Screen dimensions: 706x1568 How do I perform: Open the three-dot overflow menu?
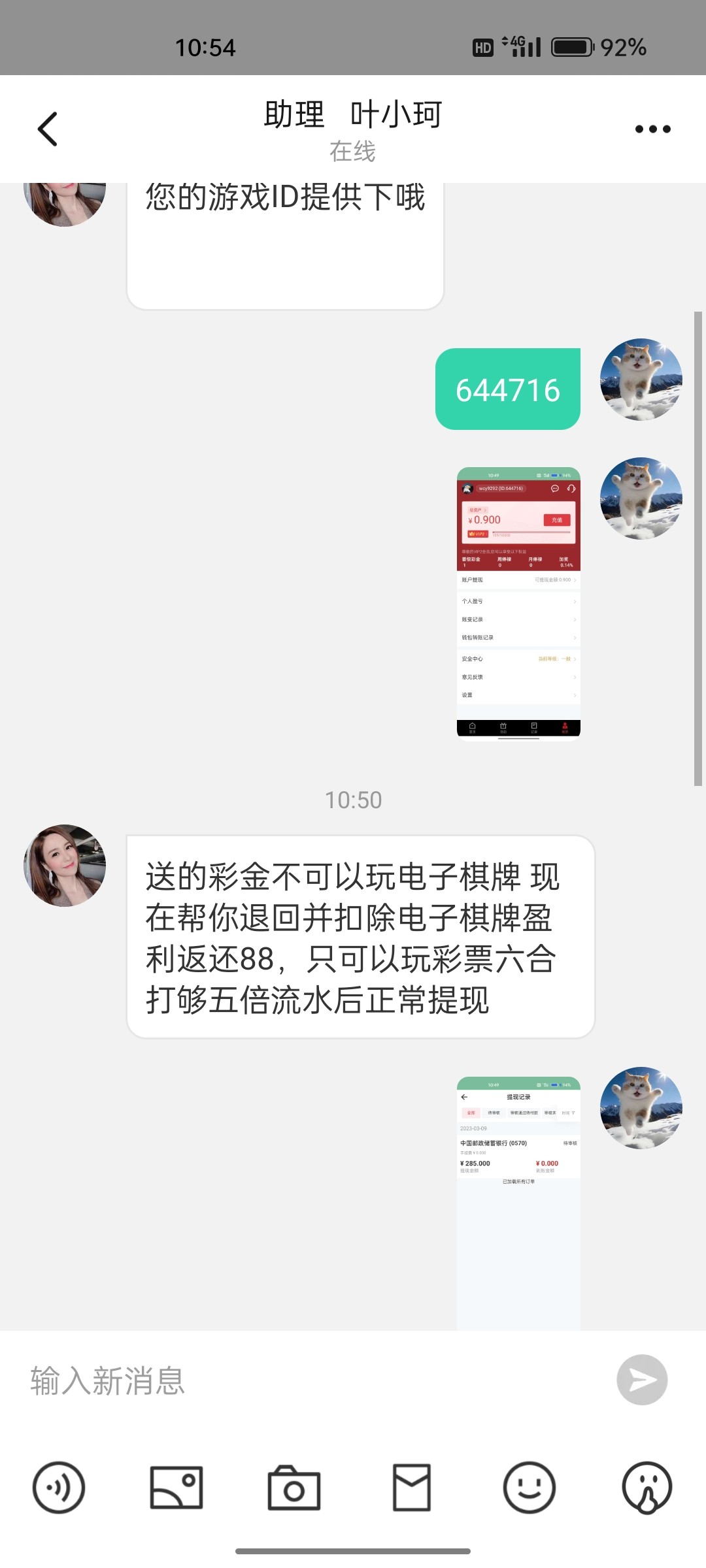pyautogui.click(x=652, y=129)
